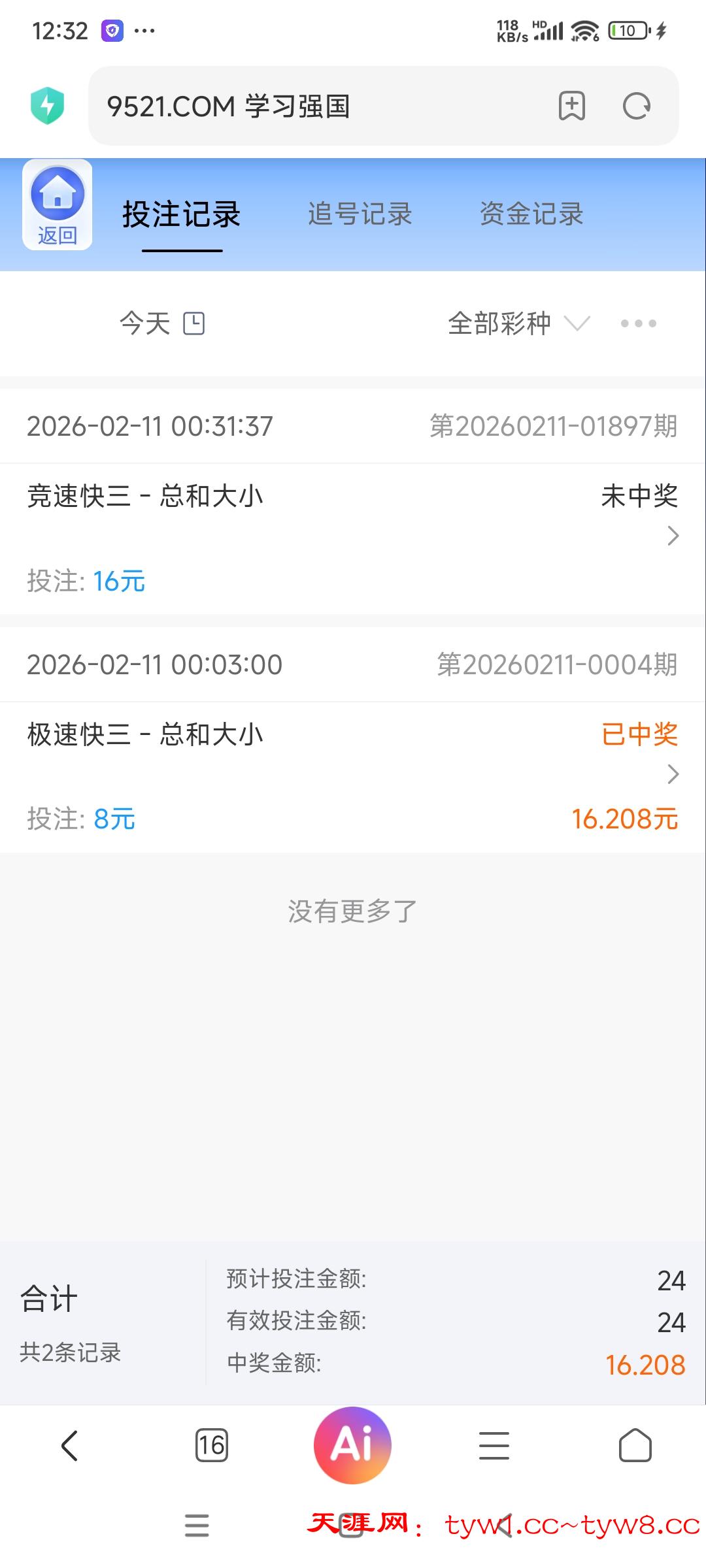
Task: Switch to the 资金记录 tab
Action: click(531, 214)
